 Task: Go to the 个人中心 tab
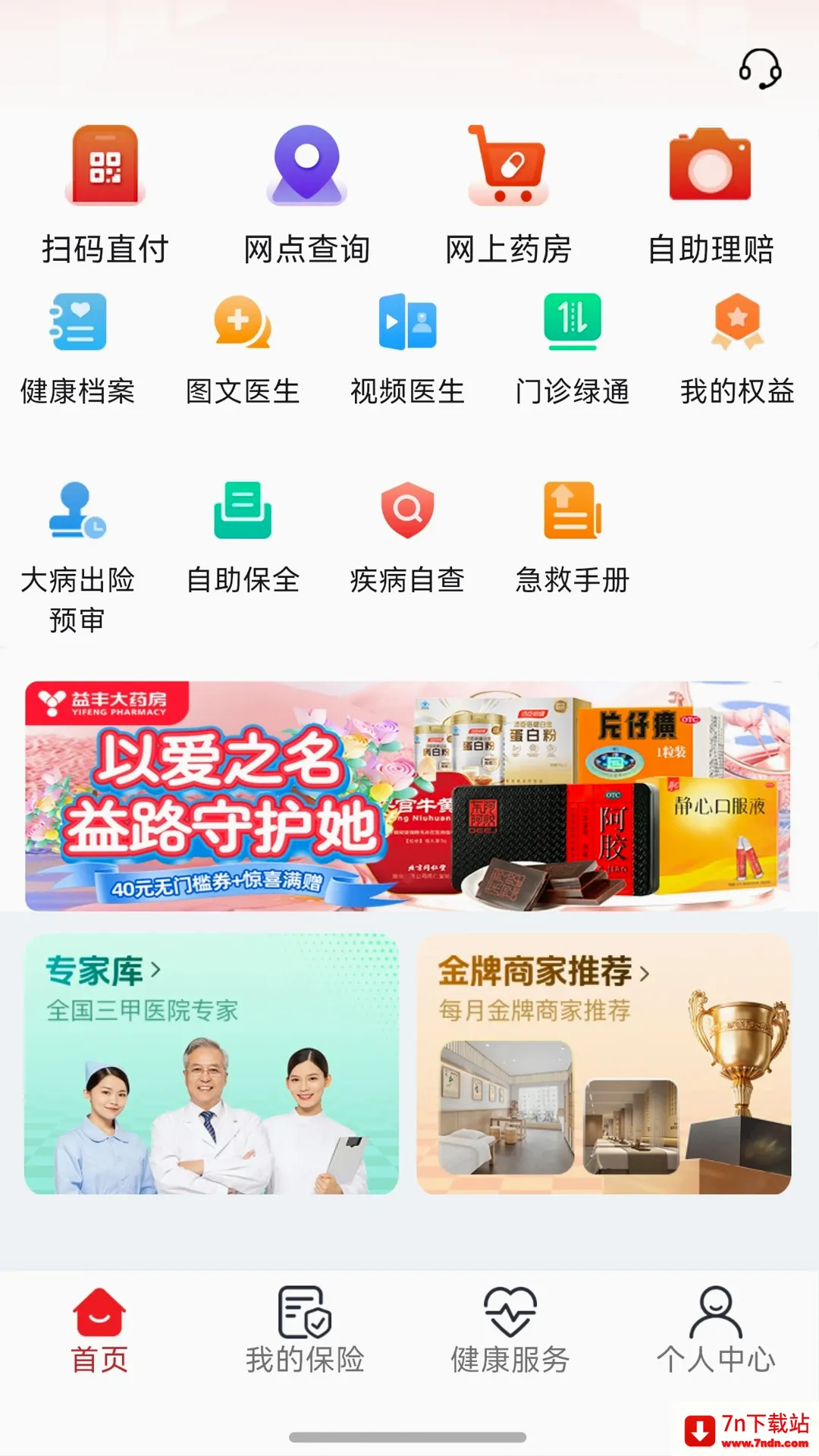pyautogui.click(x=716, y=1331)
